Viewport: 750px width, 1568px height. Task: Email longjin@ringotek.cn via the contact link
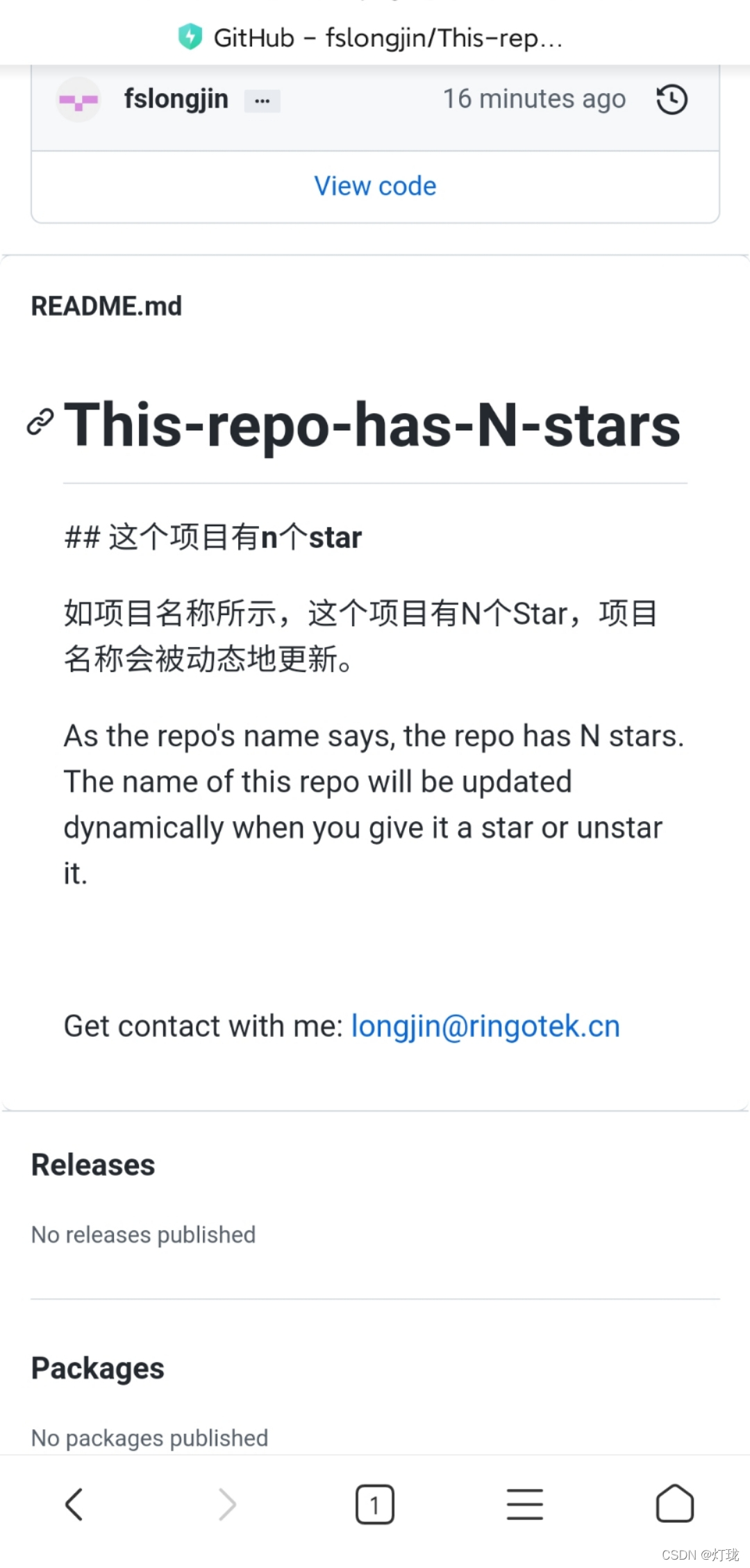[485, 1026]
